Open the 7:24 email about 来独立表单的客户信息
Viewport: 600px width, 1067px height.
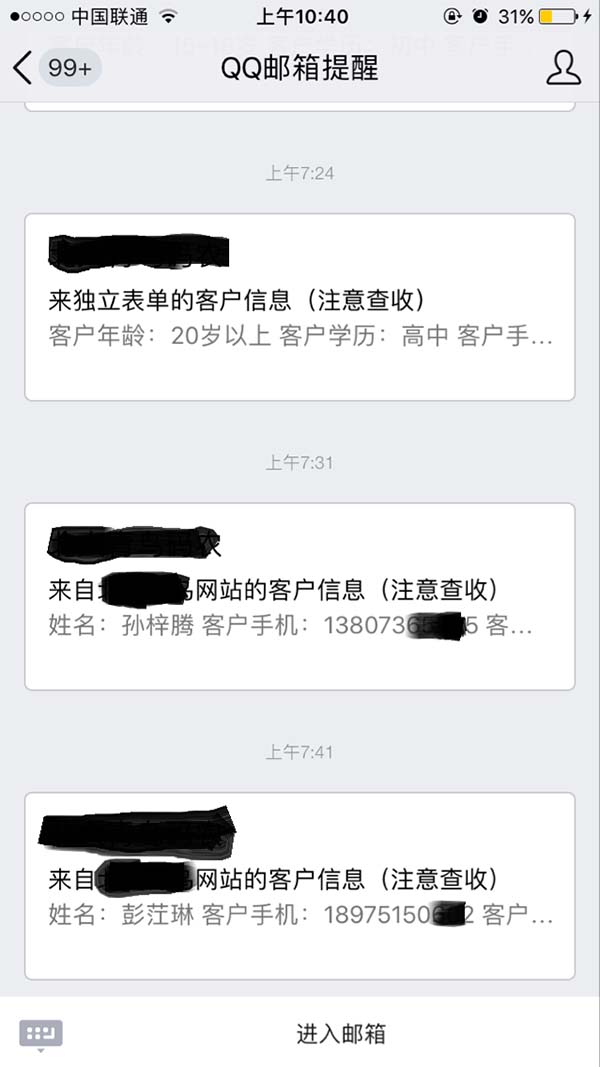click(299, 307)
